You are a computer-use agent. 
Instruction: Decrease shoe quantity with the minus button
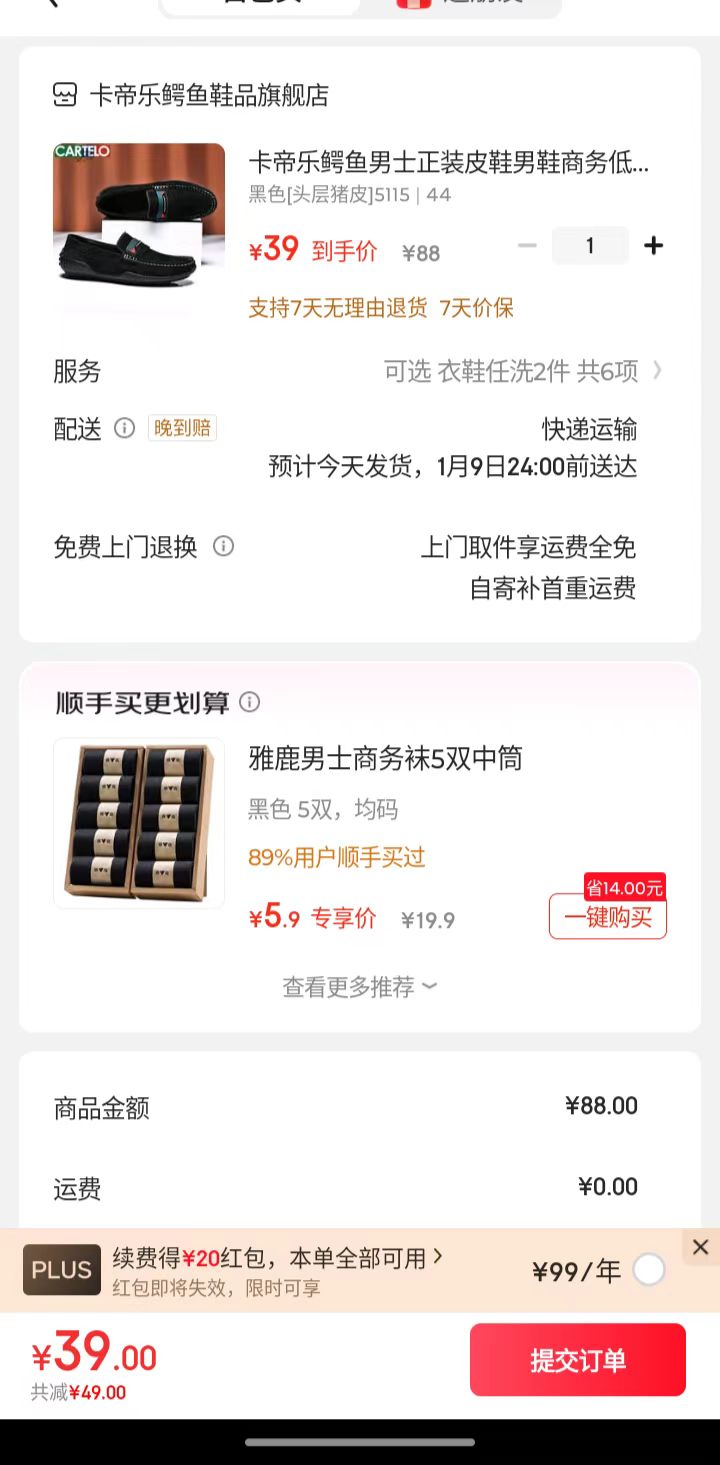point(527,246)
